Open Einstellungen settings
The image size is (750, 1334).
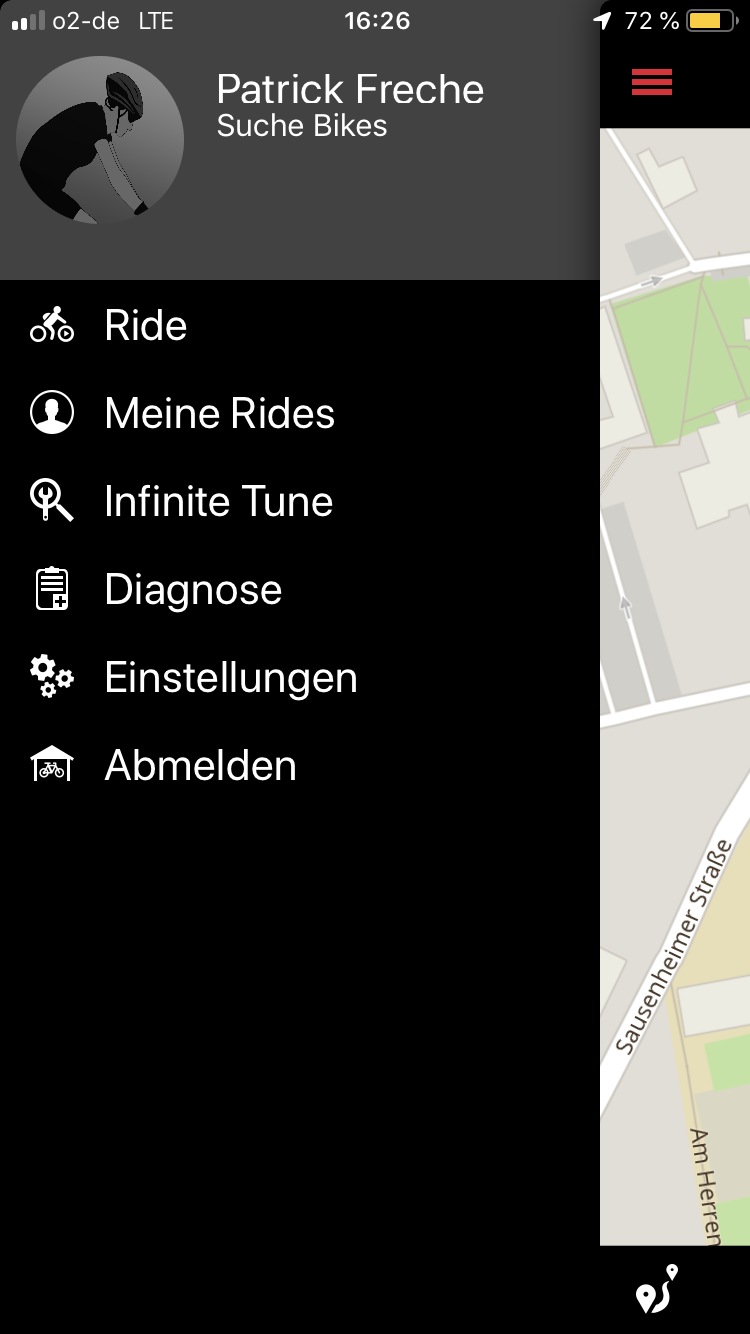click(300, 678)
